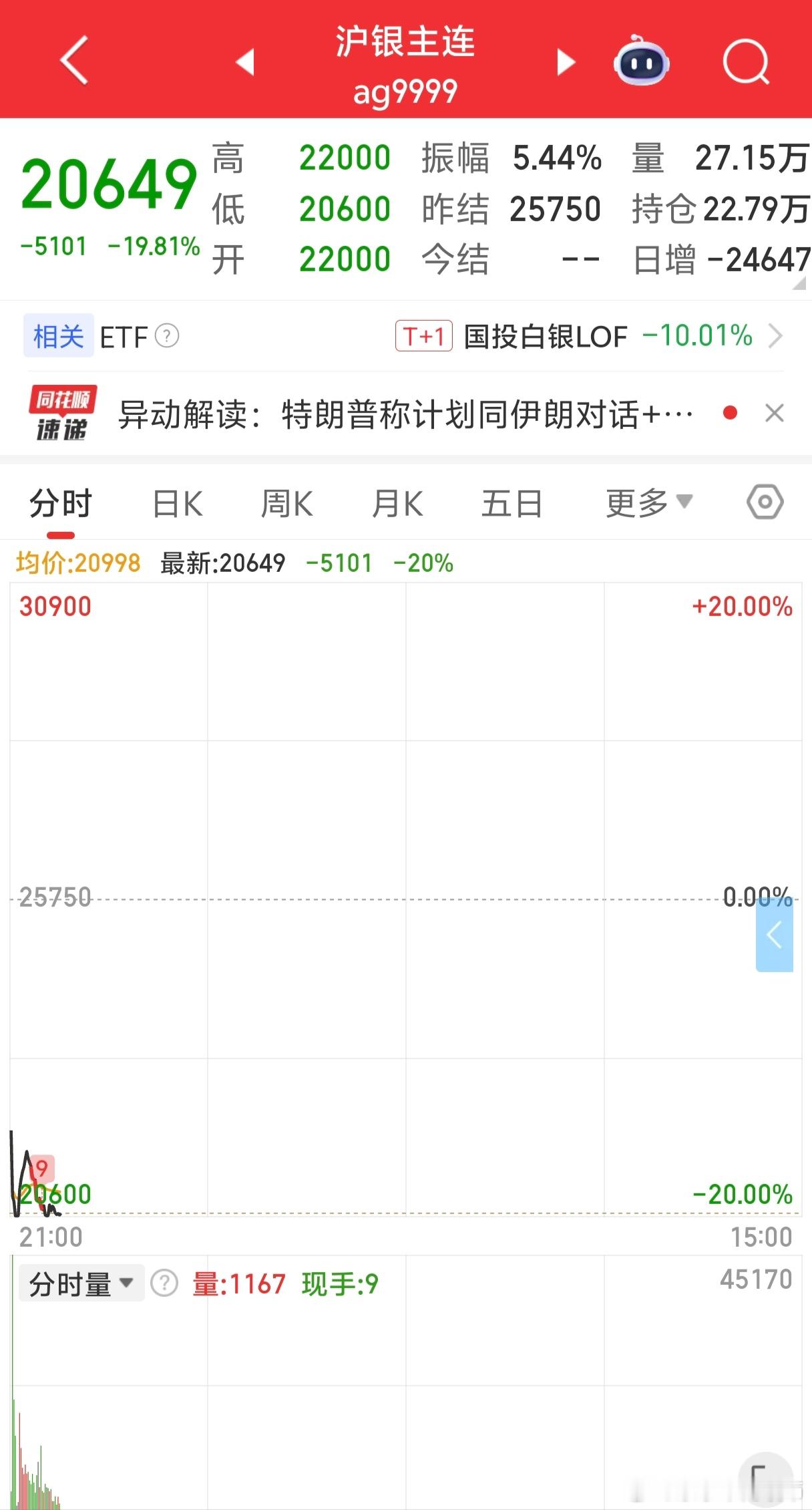Switch to next contract with right arrow
Screen dimensions: 812x1510
coord(566,61)
